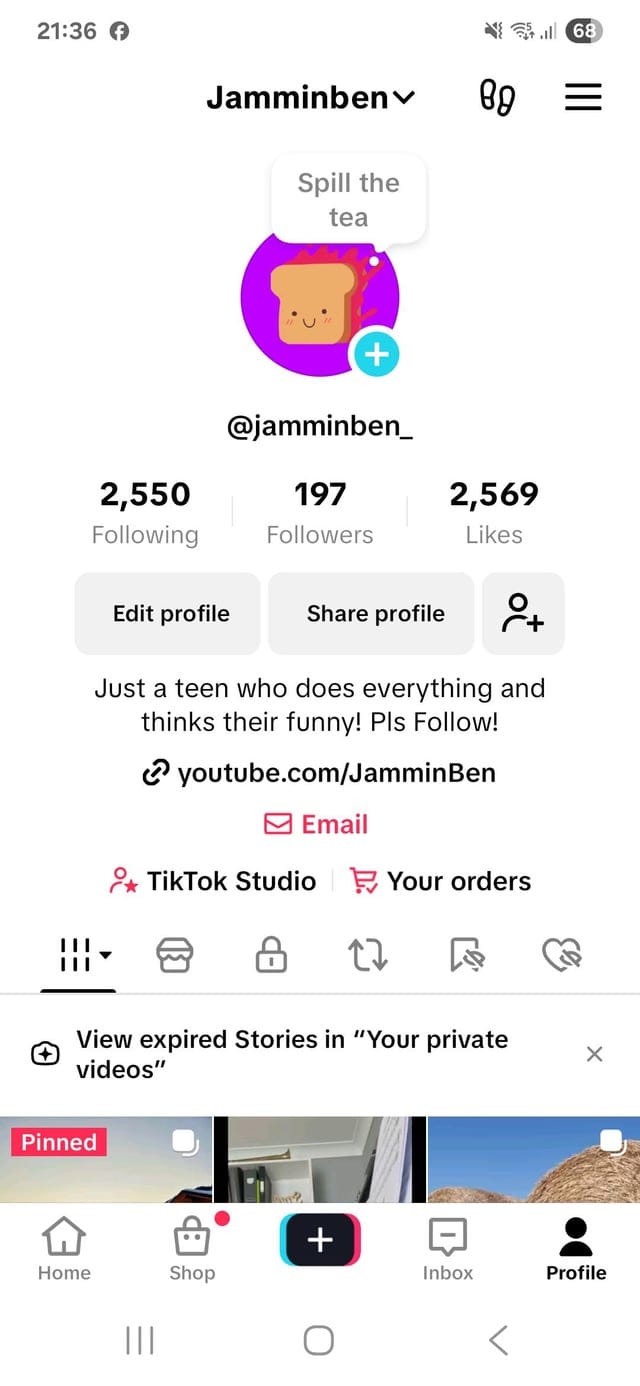Tap the Email contact link
Image resolution: width=640 pixels, height=1386 pixels.
[x=317, y=824]
